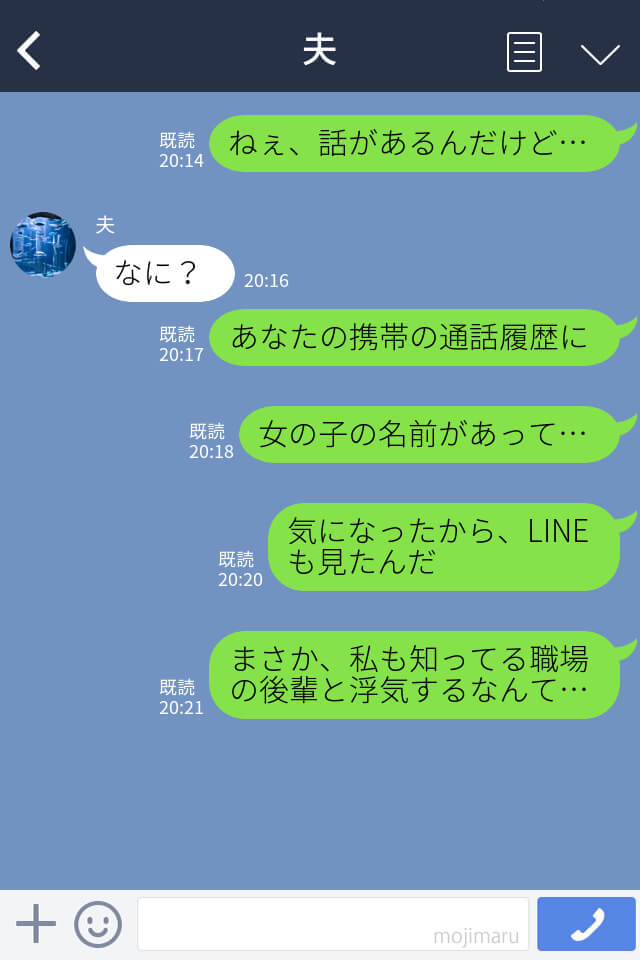Image resolution: width=640 pixels, height=960 pixels.
Task: Tap the plus attachment icon
Action: [x=36, y=923]
